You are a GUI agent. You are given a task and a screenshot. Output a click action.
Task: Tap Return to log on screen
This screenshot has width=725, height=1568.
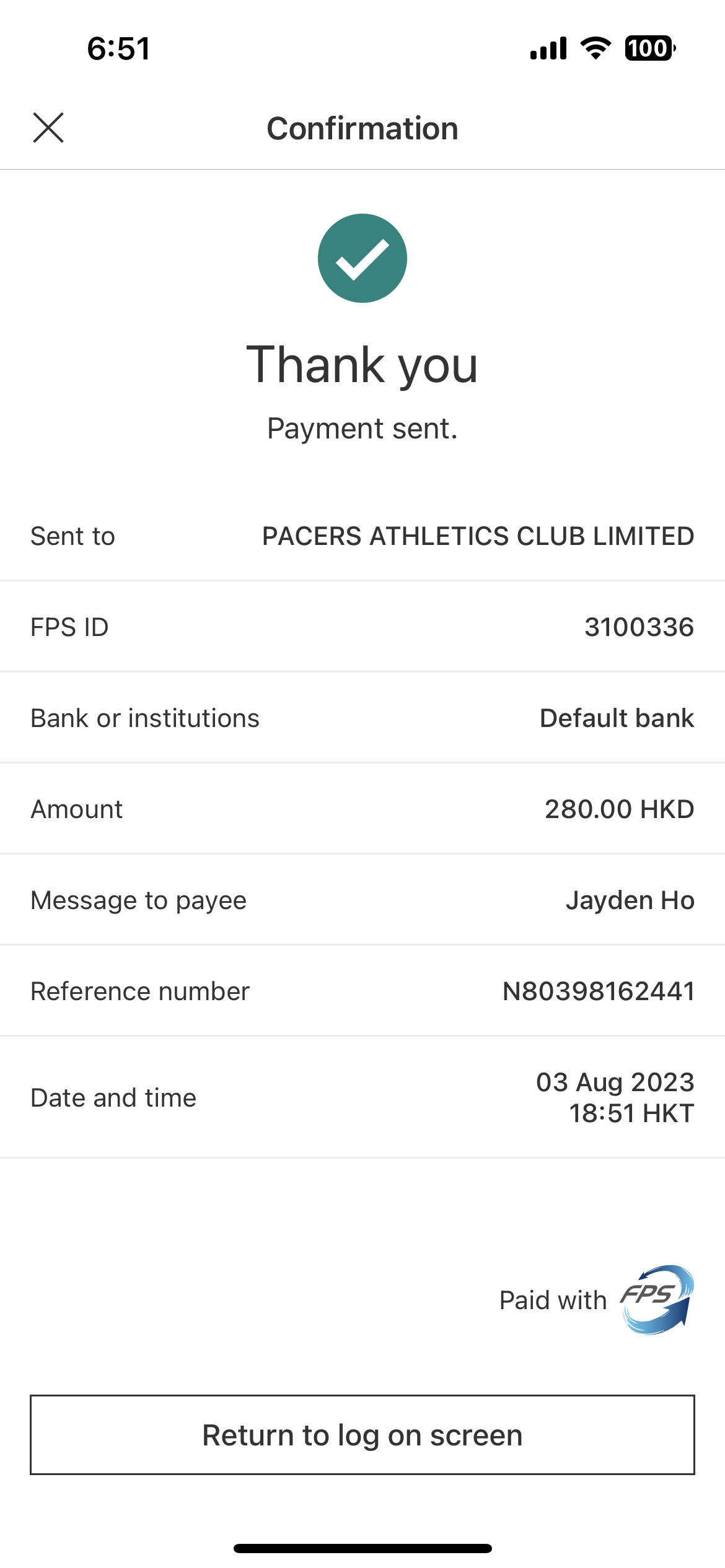362,1435
